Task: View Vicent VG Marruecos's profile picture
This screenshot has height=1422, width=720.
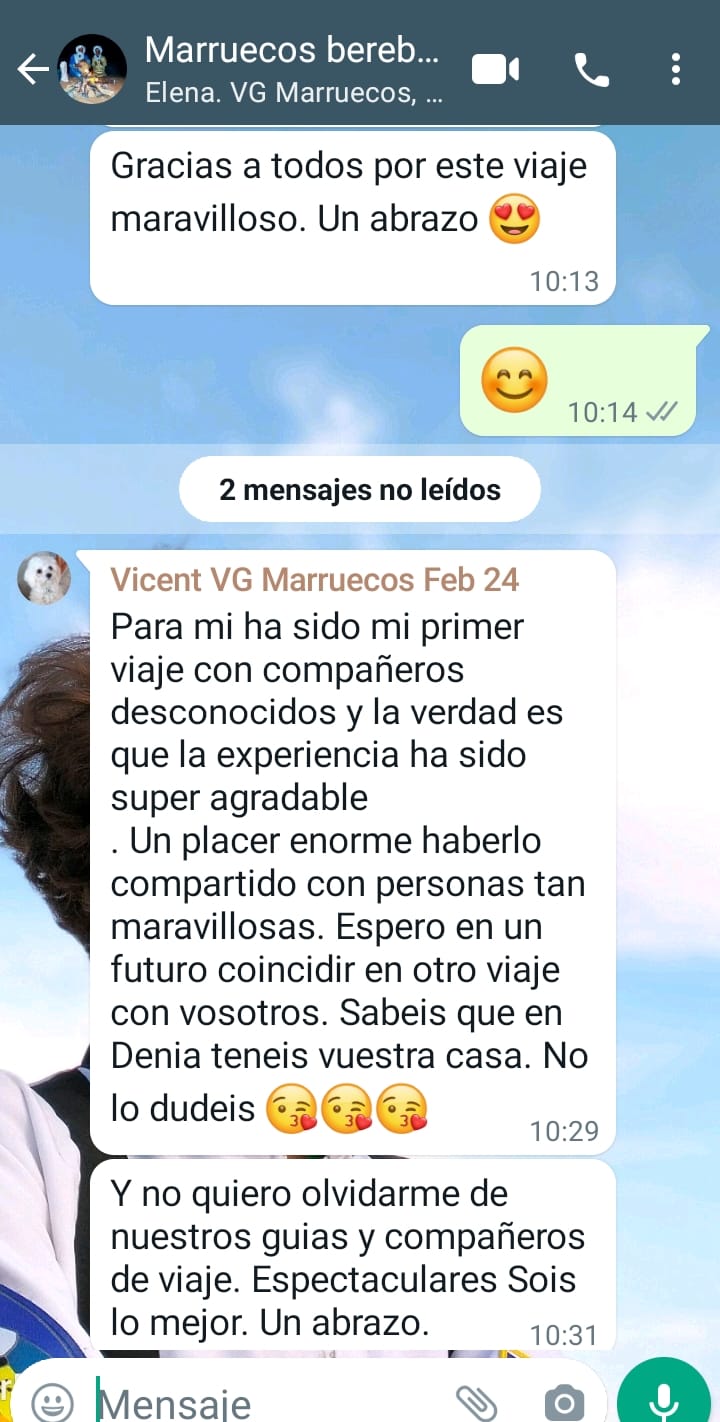Action: [x=45, y=578]
